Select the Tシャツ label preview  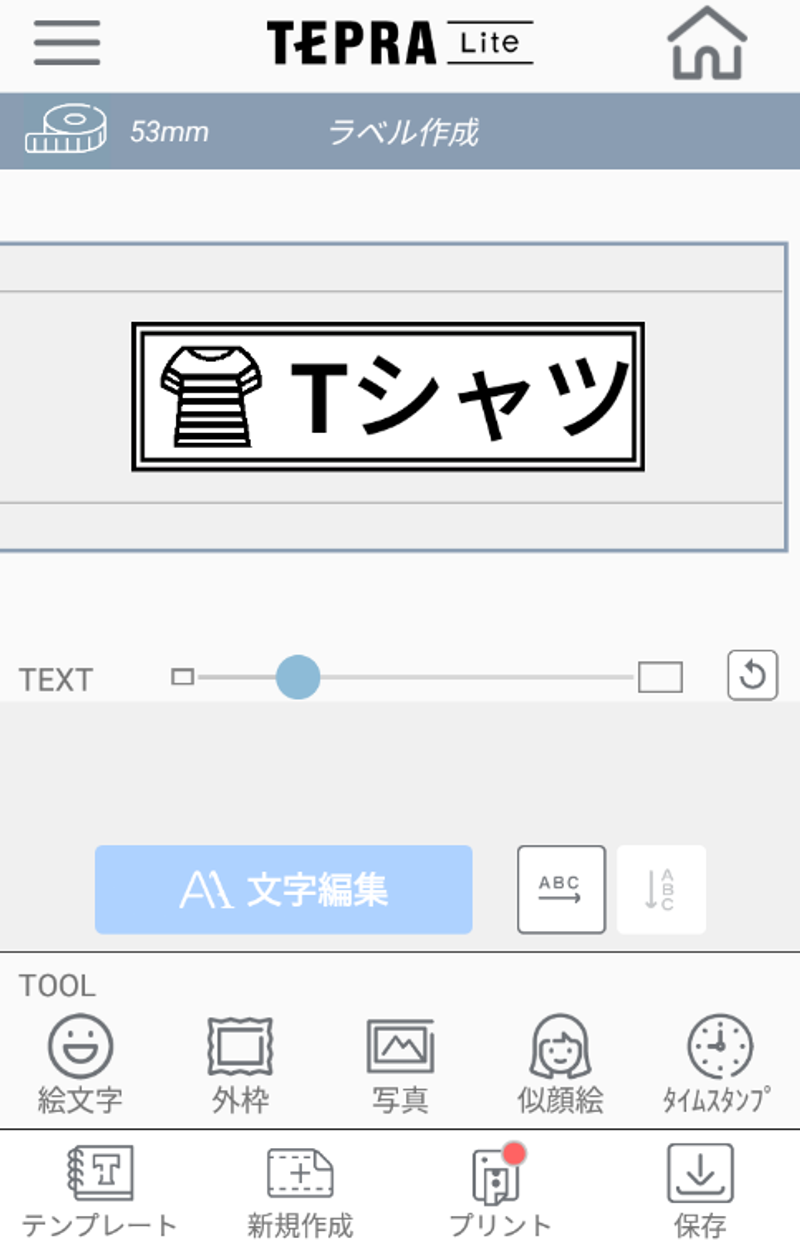point(388,397)
